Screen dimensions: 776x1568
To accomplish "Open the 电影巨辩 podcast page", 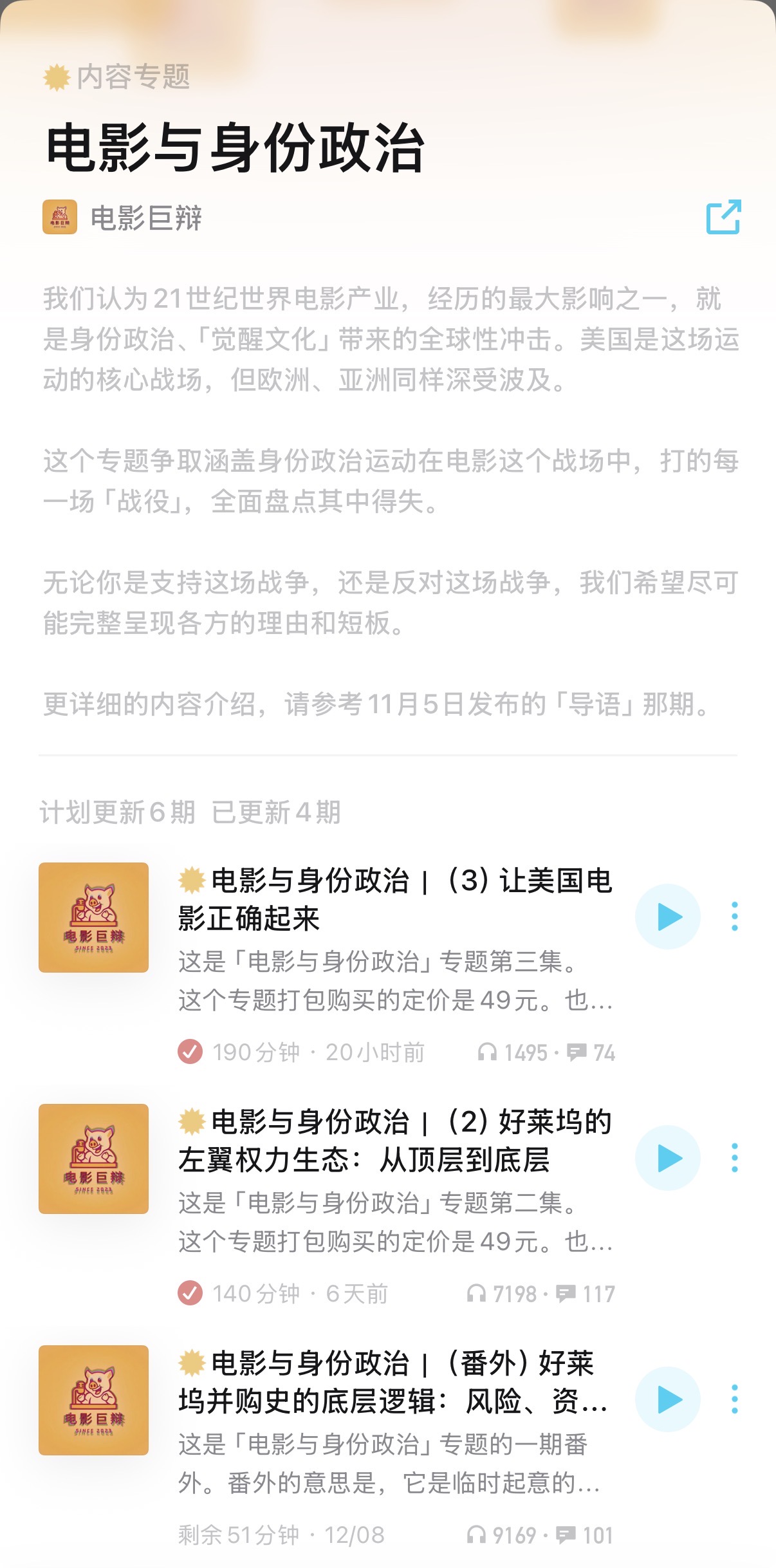I will [122, 218].
